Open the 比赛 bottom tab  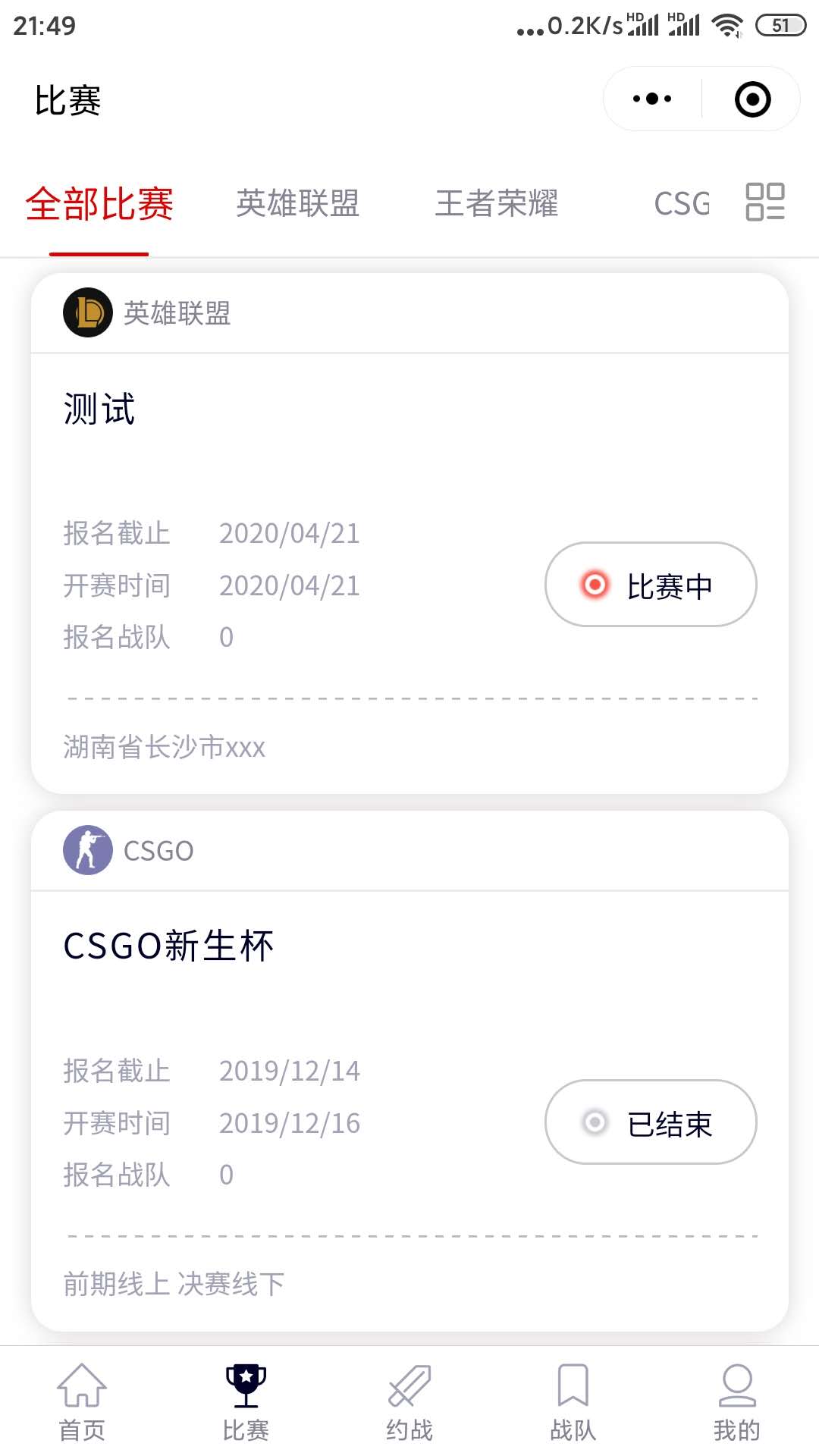[246, 1401]
